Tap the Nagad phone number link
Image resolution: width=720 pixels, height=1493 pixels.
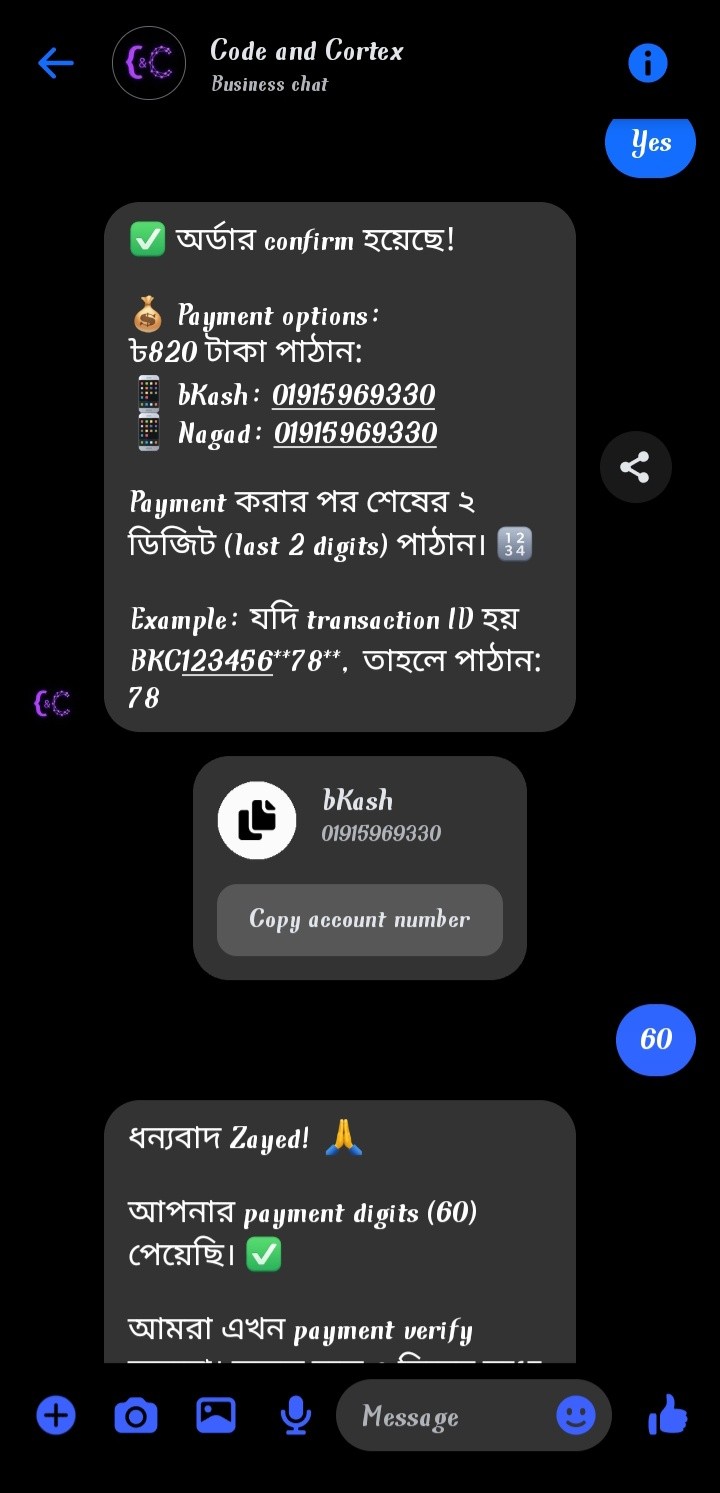[355, 433]
